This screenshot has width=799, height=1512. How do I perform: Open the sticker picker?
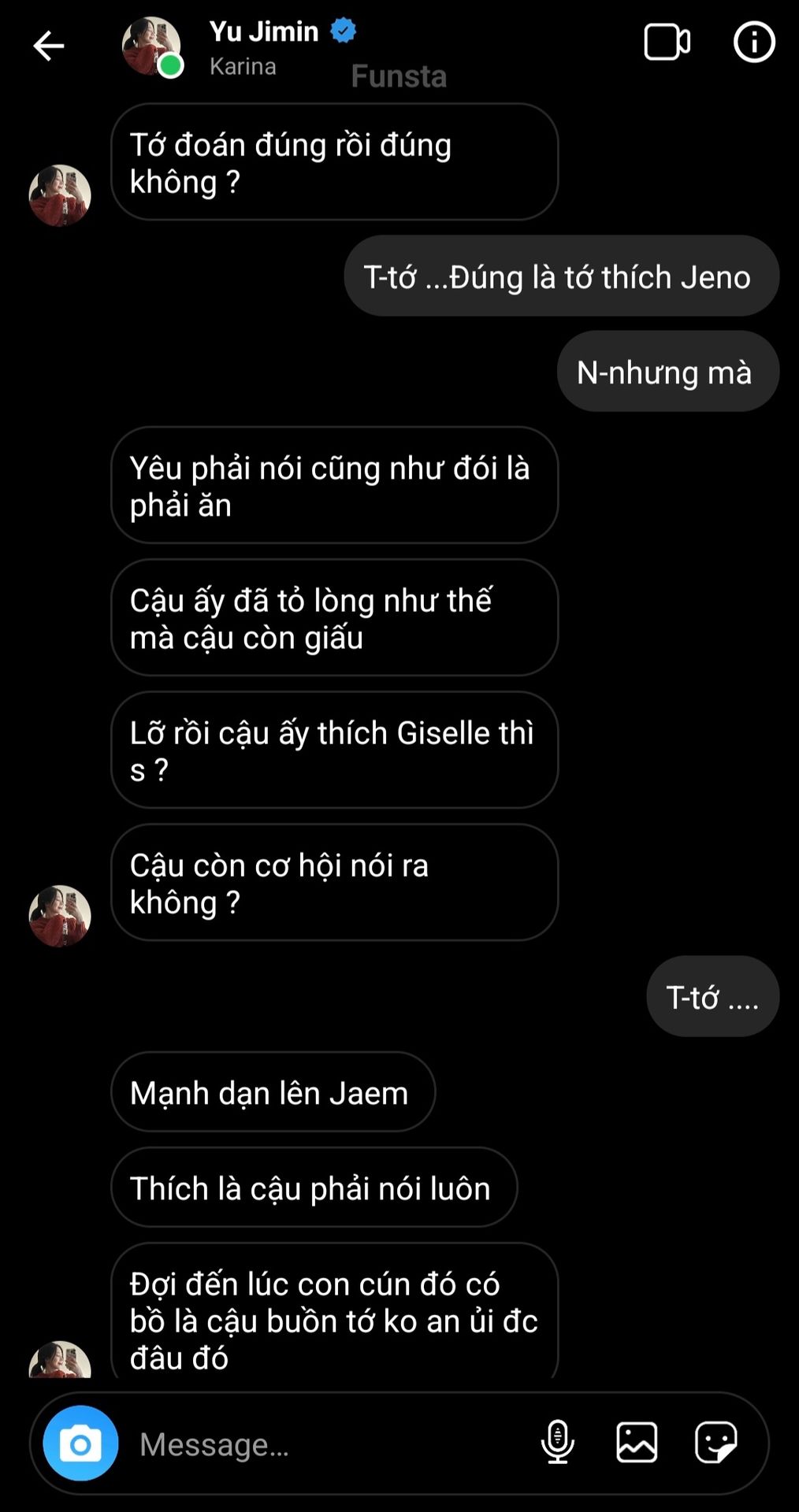pos(715,1443)
